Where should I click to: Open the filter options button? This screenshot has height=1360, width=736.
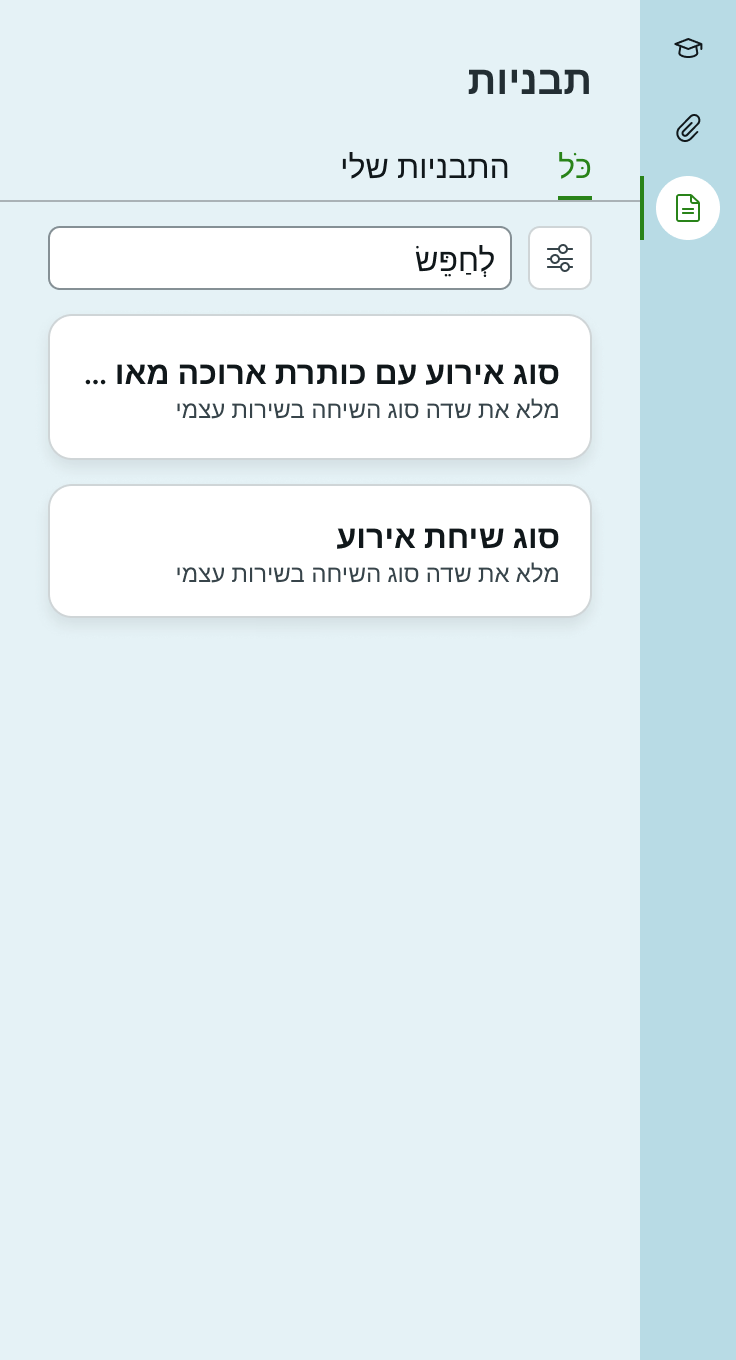[x=560, y=258]
